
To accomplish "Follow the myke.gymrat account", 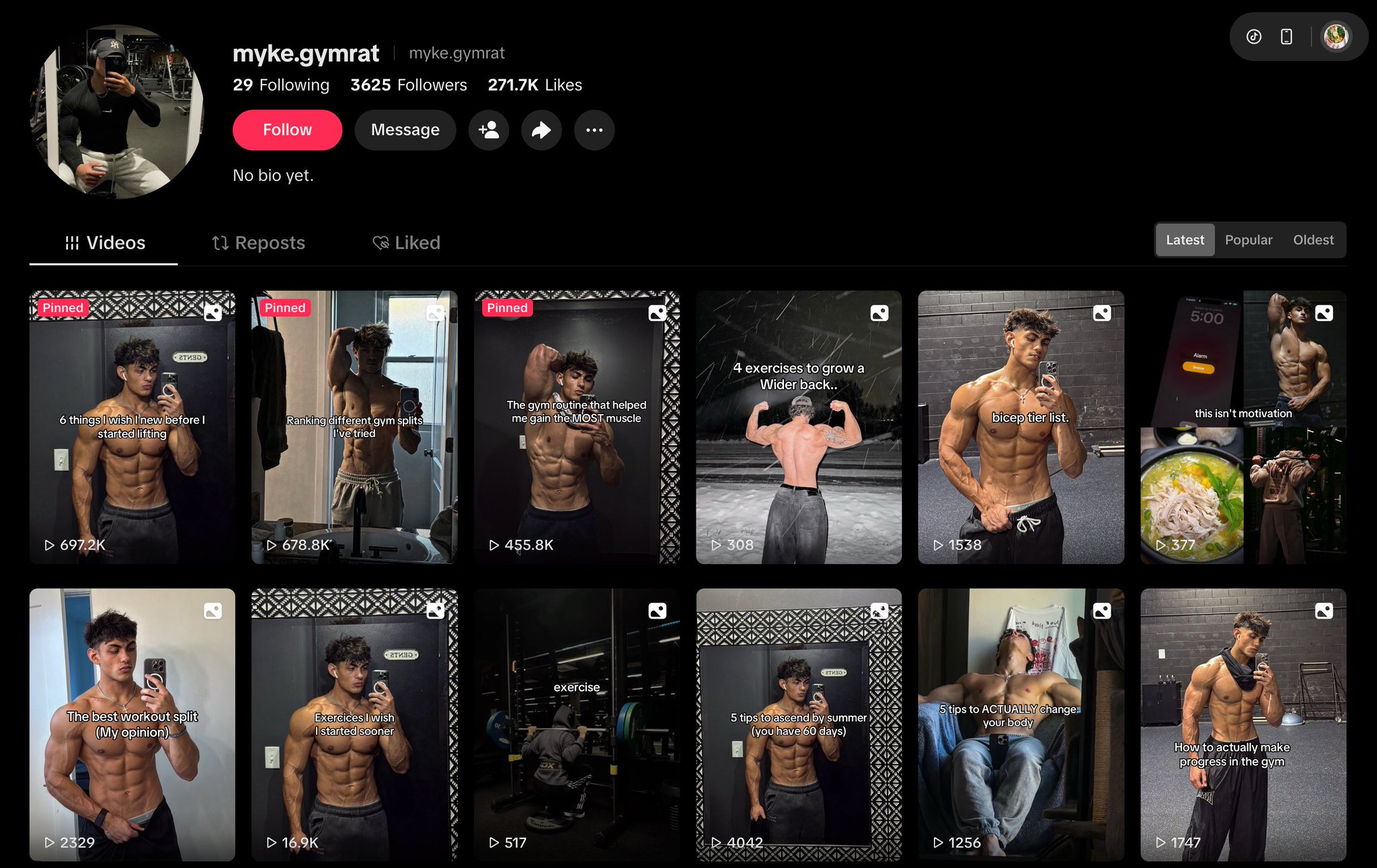I will (287, 130).
